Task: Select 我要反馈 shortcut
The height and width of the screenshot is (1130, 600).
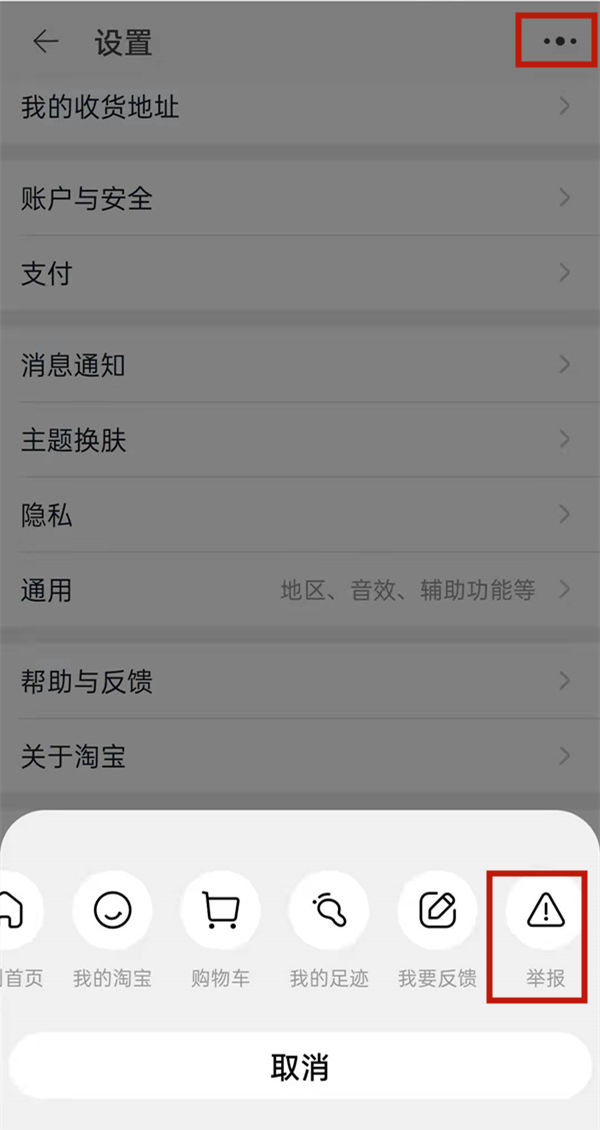Action: coord(437,912)
